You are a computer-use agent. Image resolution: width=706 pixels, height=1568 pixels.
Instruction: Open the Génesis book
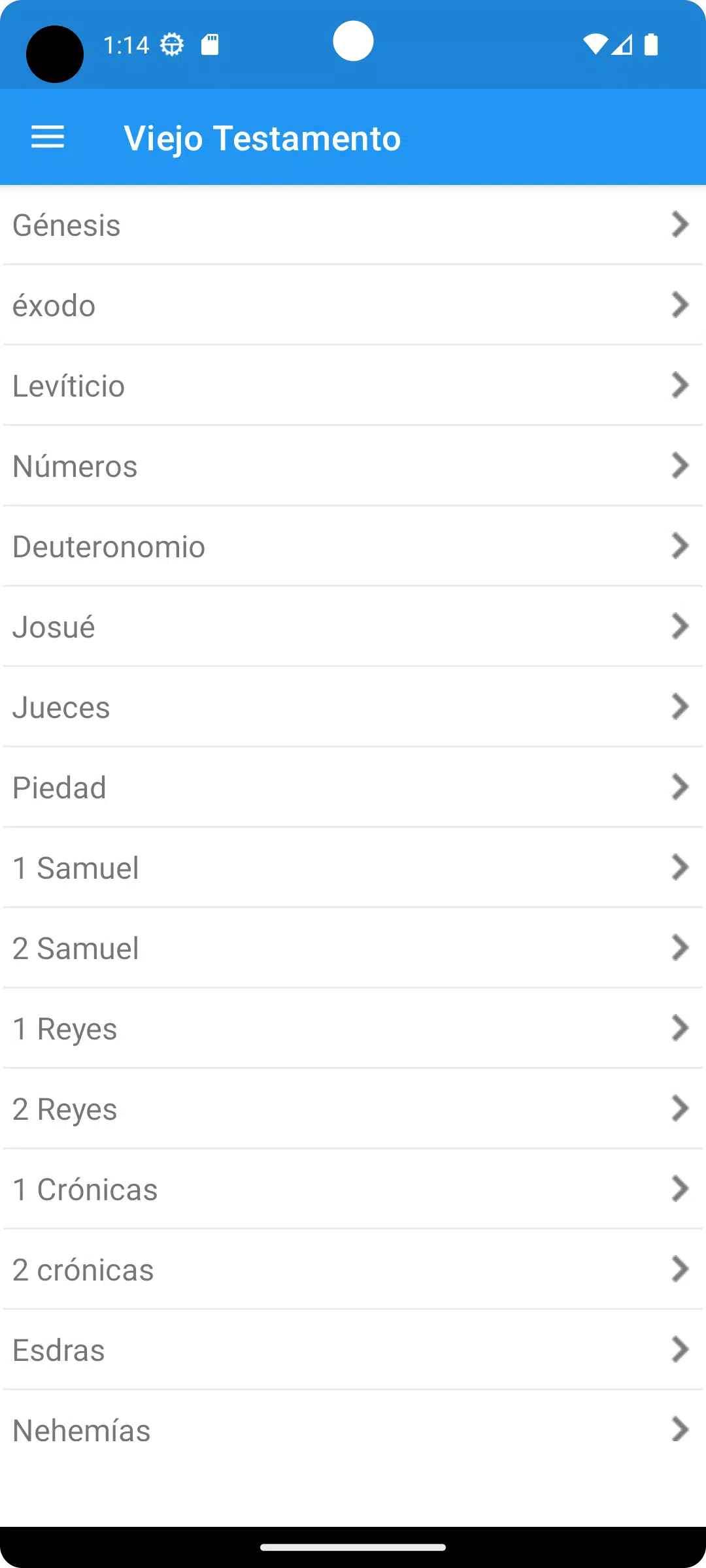[x=353, y=225]
